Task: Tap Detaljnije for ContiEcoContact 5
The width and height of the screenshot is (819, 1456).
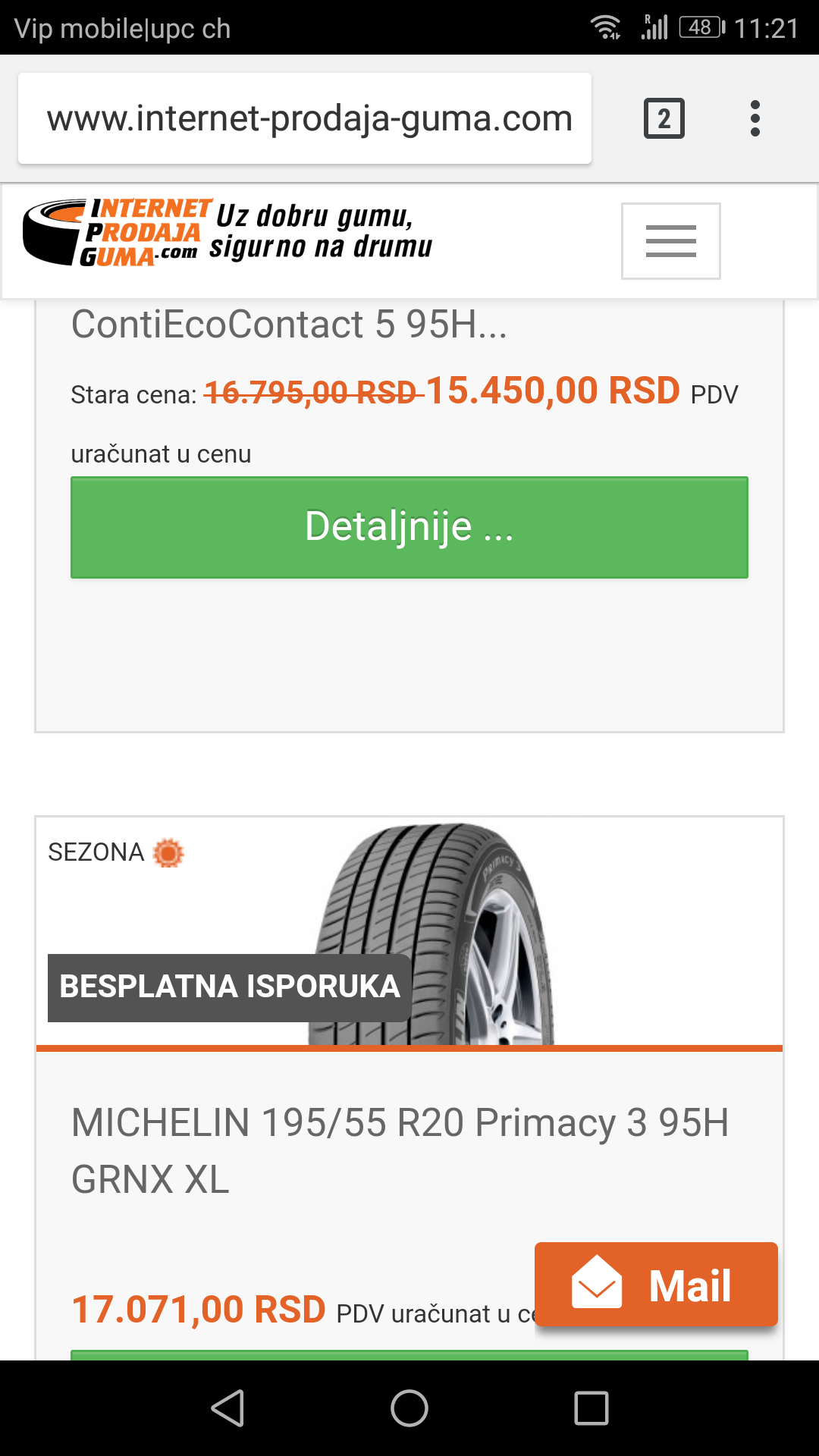Action: tap(409, 527)
